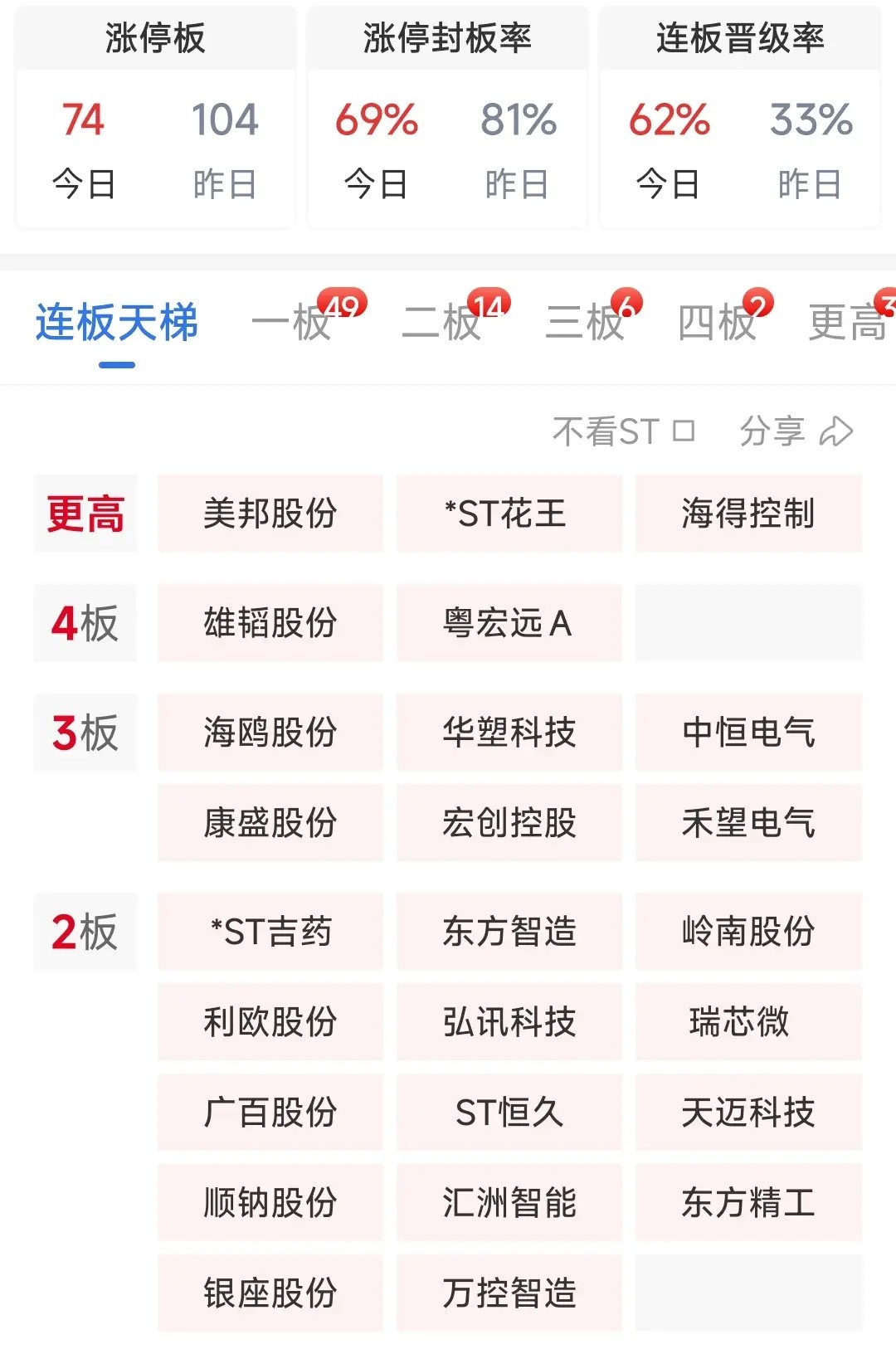896x1354 pixels.
Task: Select stock 东方智造
Action: click(x=509, y=932)
